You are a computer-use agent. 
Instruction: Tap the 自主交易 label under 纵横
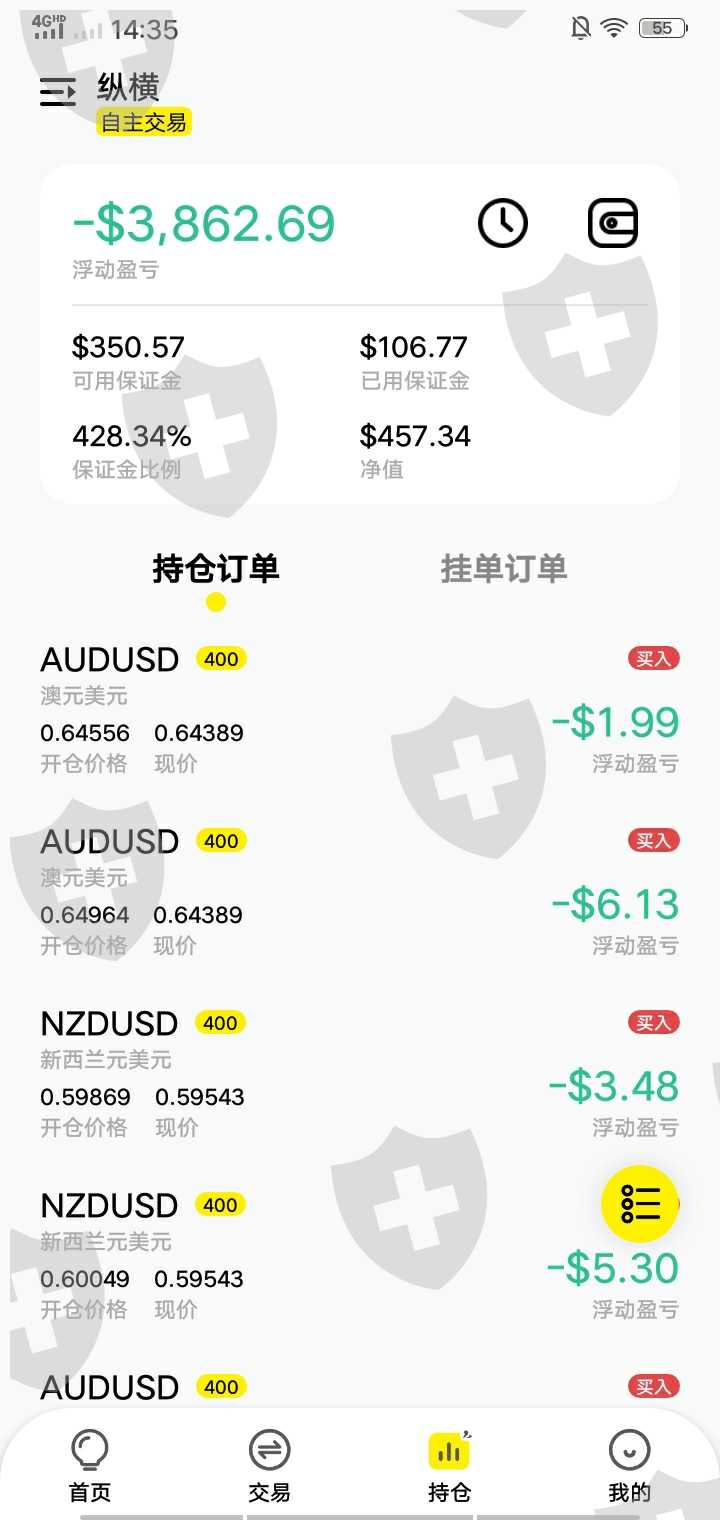tap(144, 123)
